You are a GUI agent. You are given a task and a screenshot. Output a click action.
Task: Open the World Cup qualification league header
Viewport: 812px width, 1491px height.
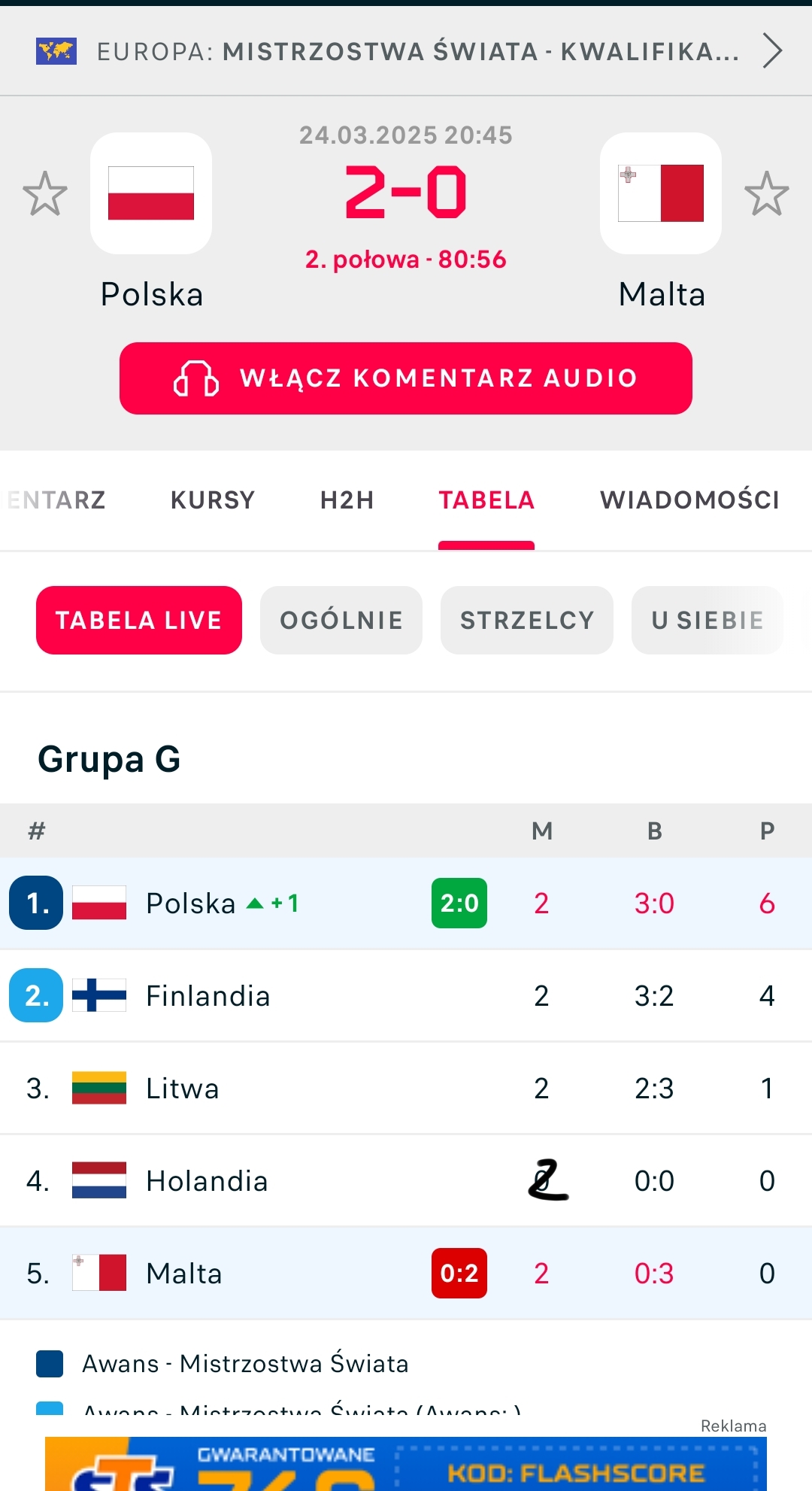click(x=406, y=51)
